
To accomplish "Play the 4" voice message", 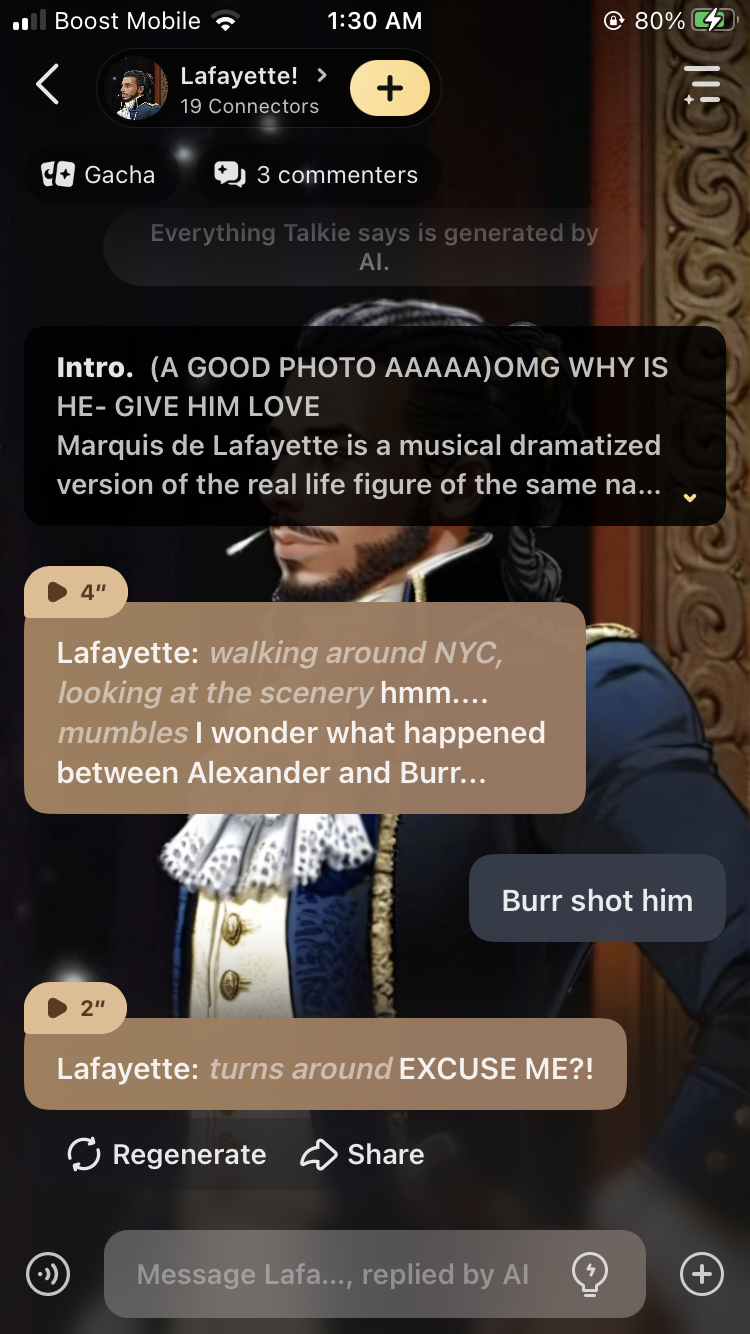I will (75, 592).
